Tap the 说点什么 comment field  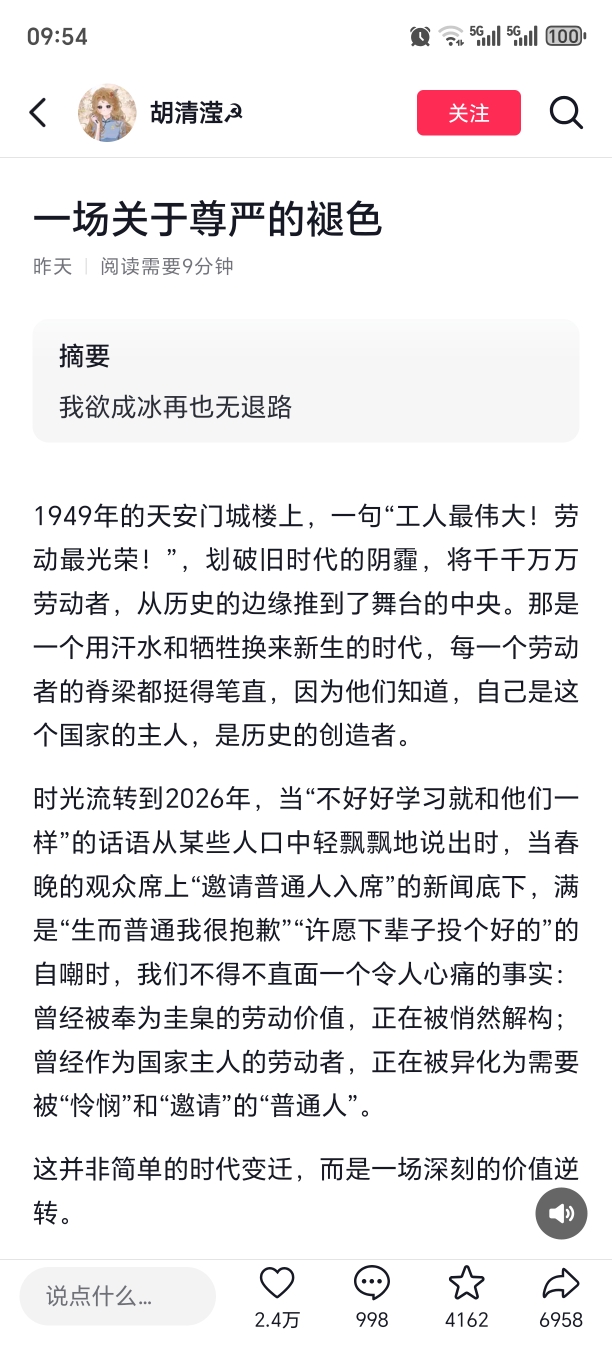point(117,1297)
